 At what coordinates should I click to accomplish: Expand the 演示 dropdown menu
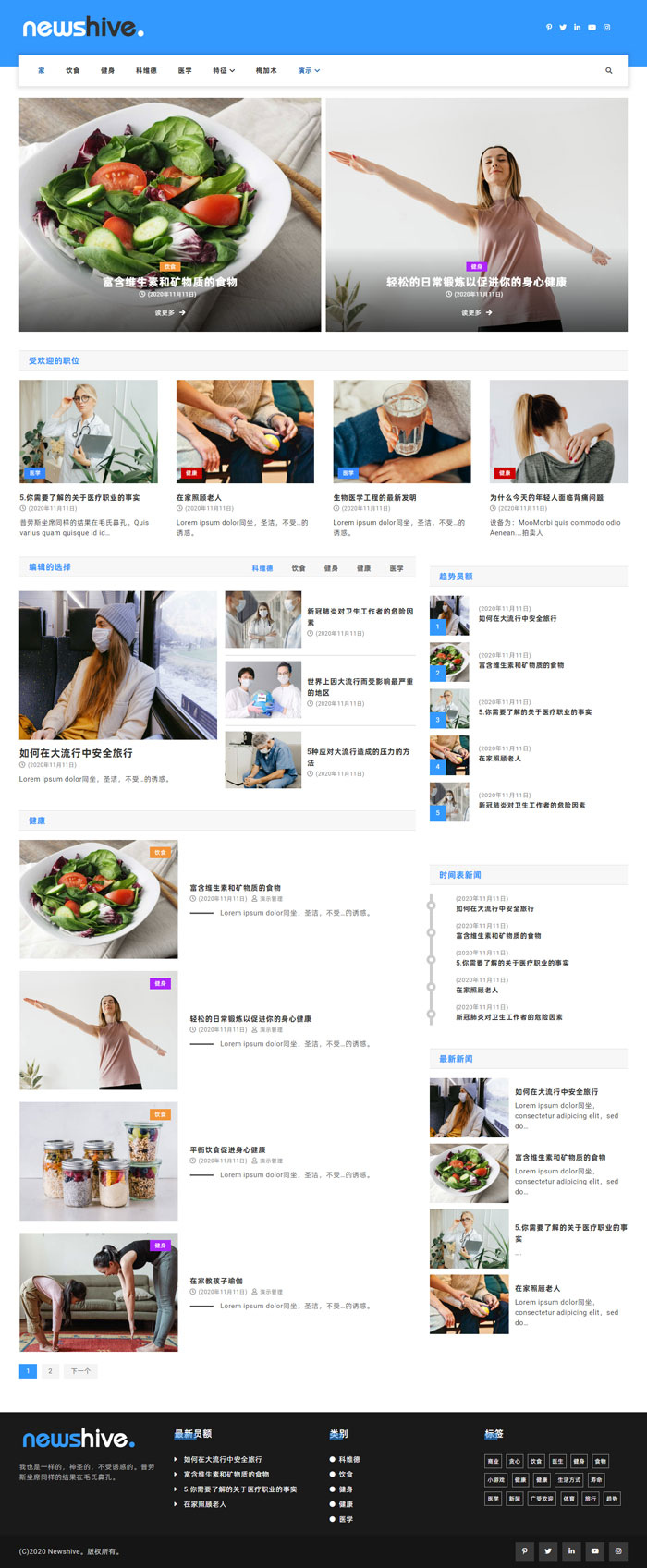tap(309, 70)
